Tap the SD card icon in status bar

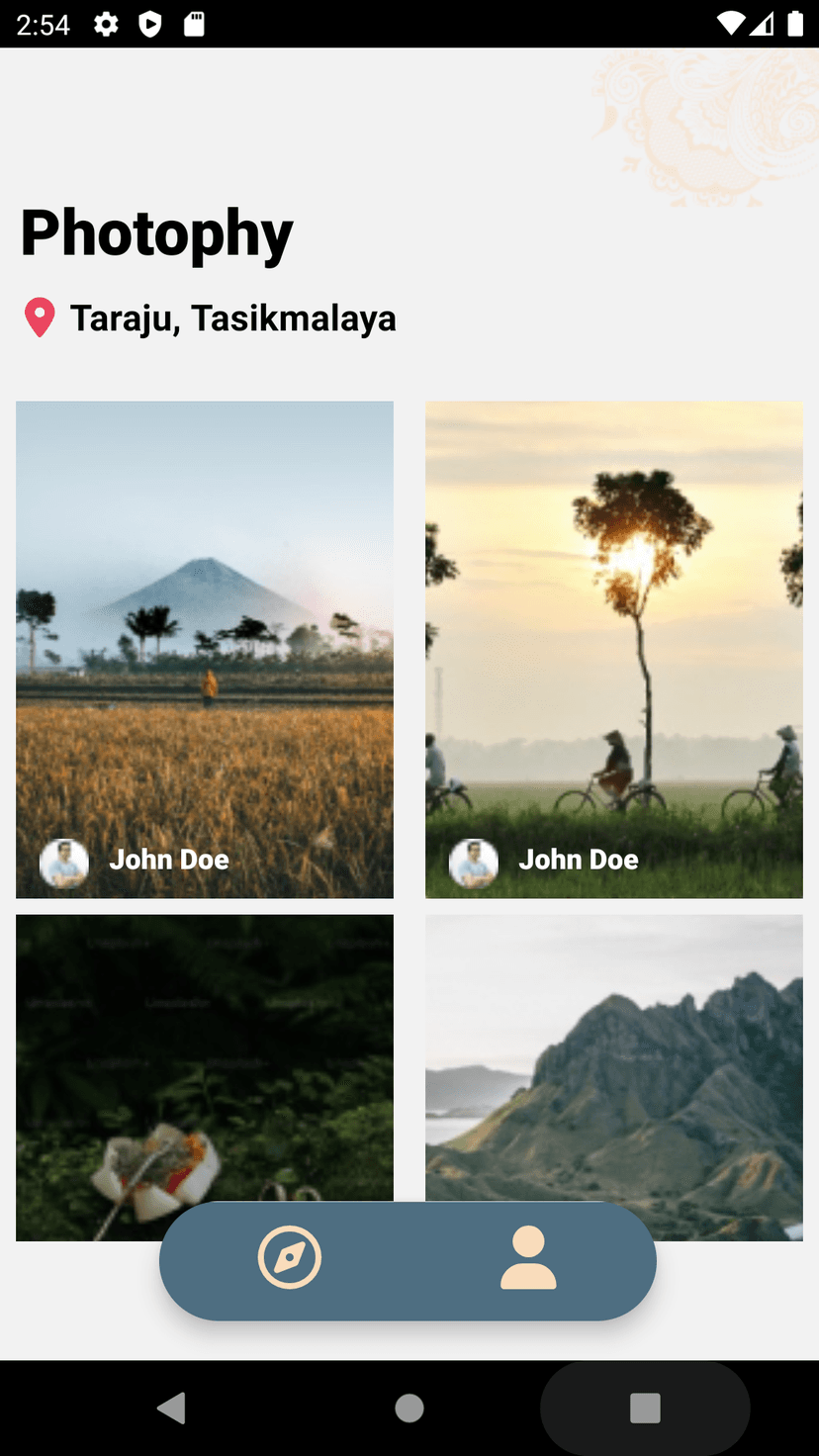[194, 24]
